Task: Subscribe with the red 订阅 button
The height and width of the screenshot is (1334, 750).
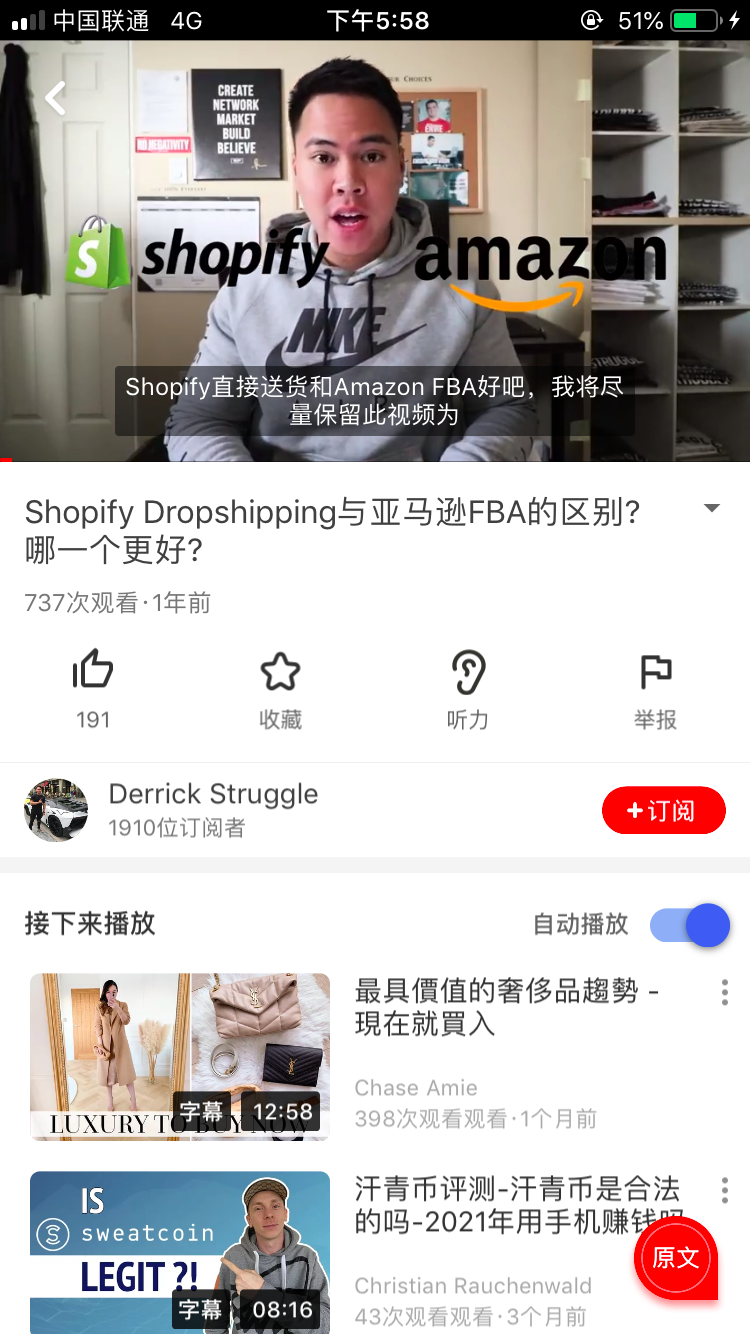Action: (663, 810)
